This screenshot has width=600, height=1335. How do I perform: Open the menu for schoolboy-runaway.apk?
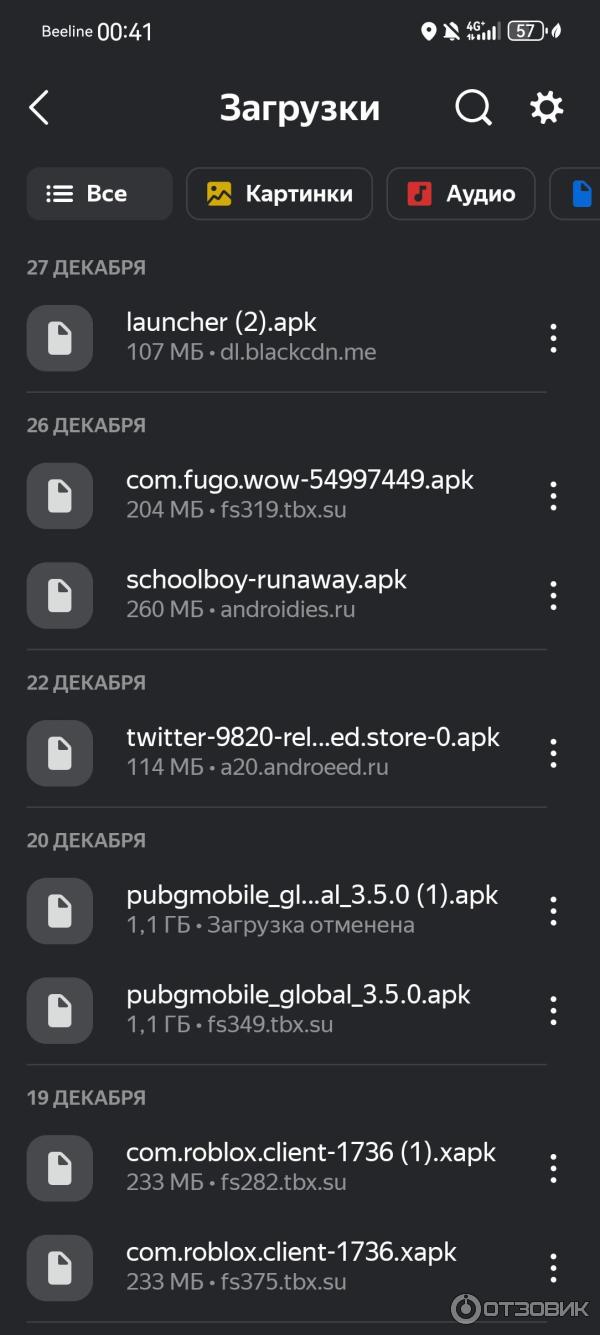553,596
